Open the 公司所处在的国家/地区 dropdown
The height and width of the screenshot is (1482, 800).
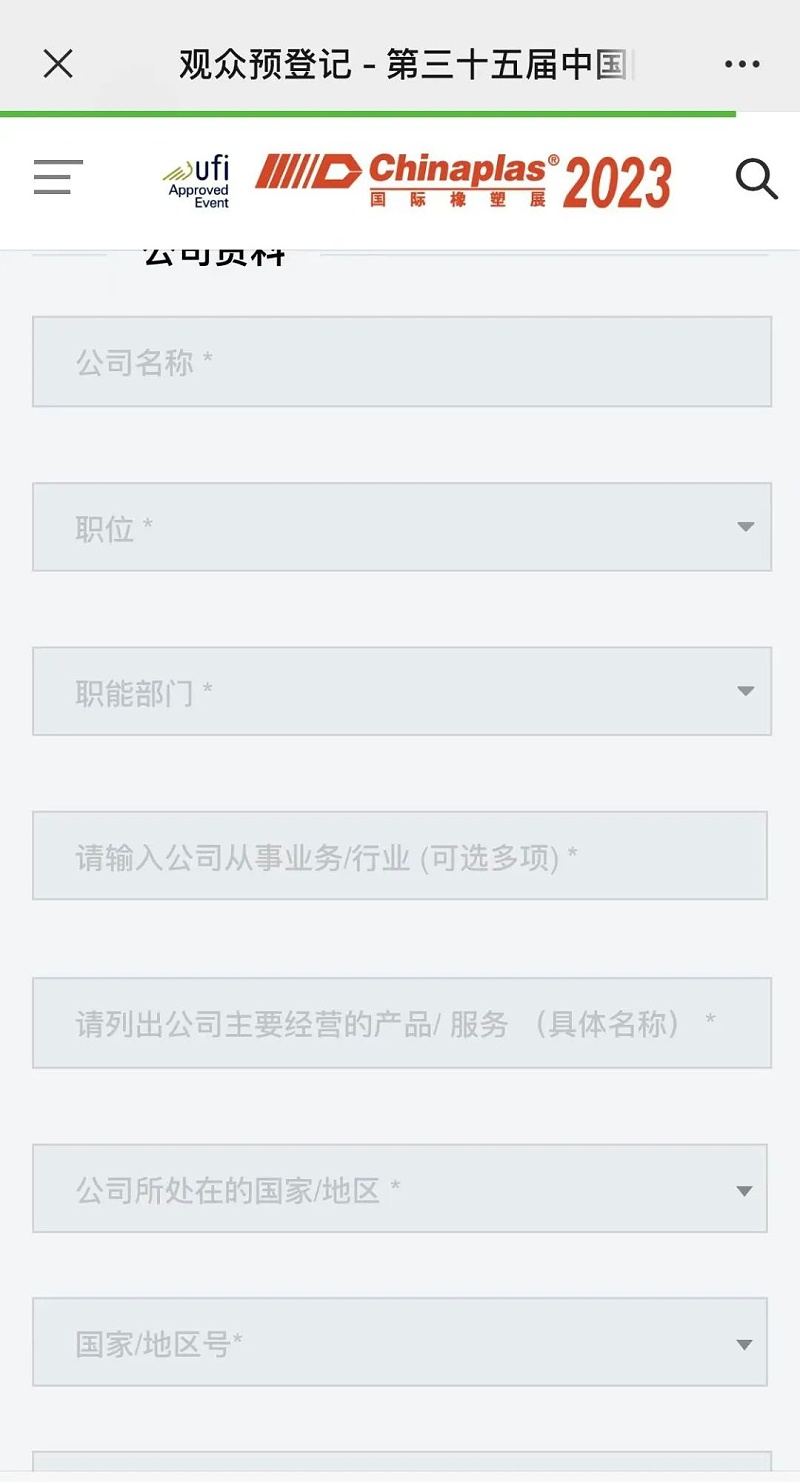tap(399, 1189)
